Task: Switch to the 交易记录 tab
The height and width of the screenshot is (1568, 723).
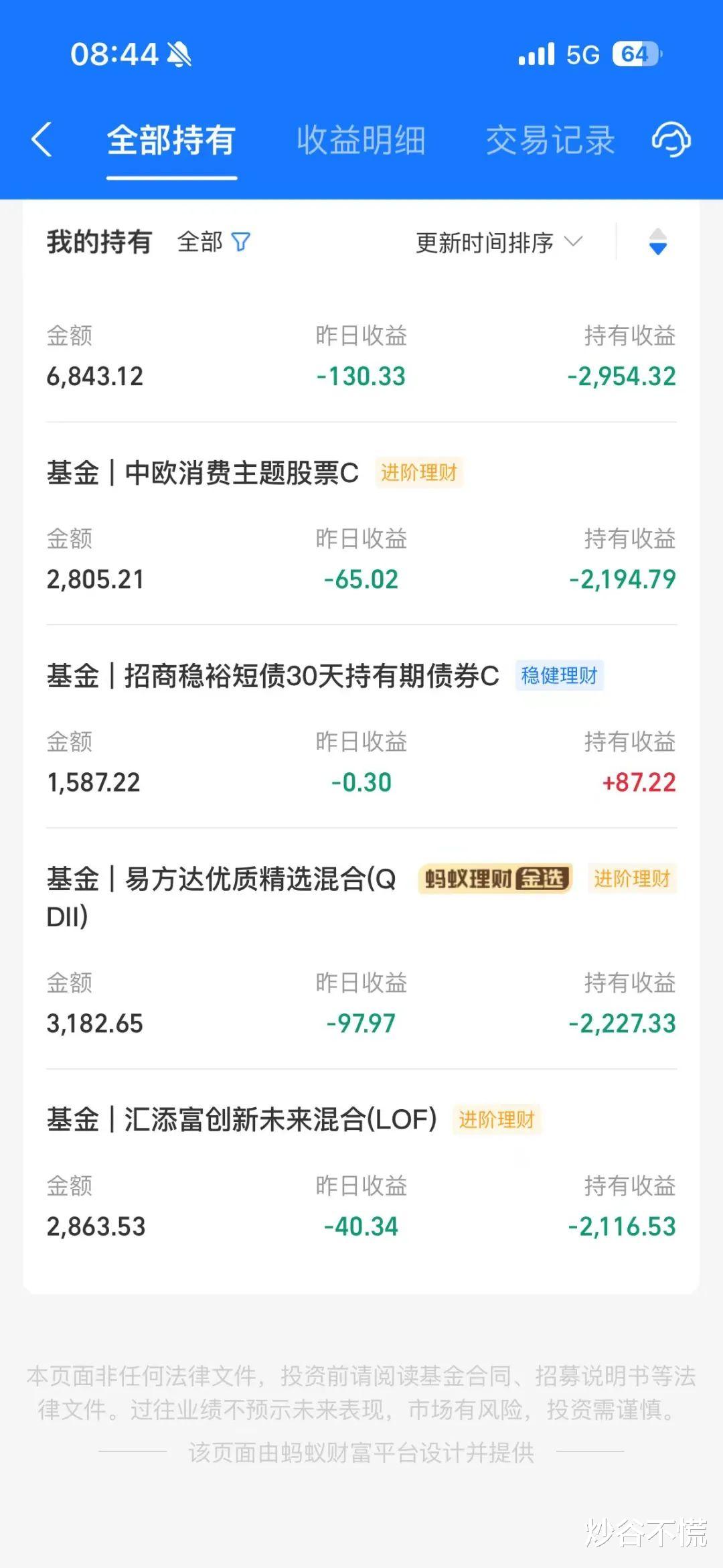Action: pyautogui.click(x=550, y=140)
